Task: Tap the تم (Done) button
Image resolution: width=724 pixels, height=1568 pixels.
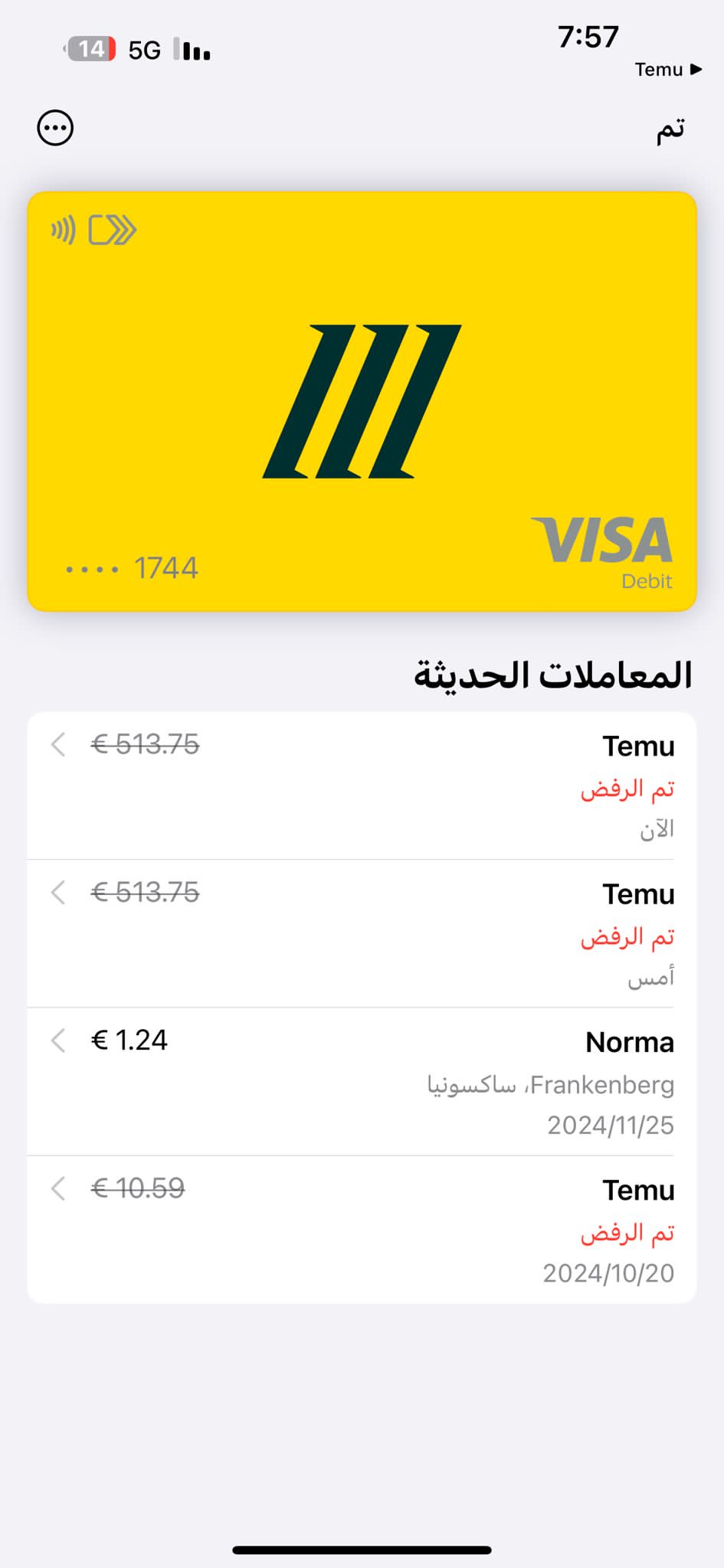Action: click(670, 129)
